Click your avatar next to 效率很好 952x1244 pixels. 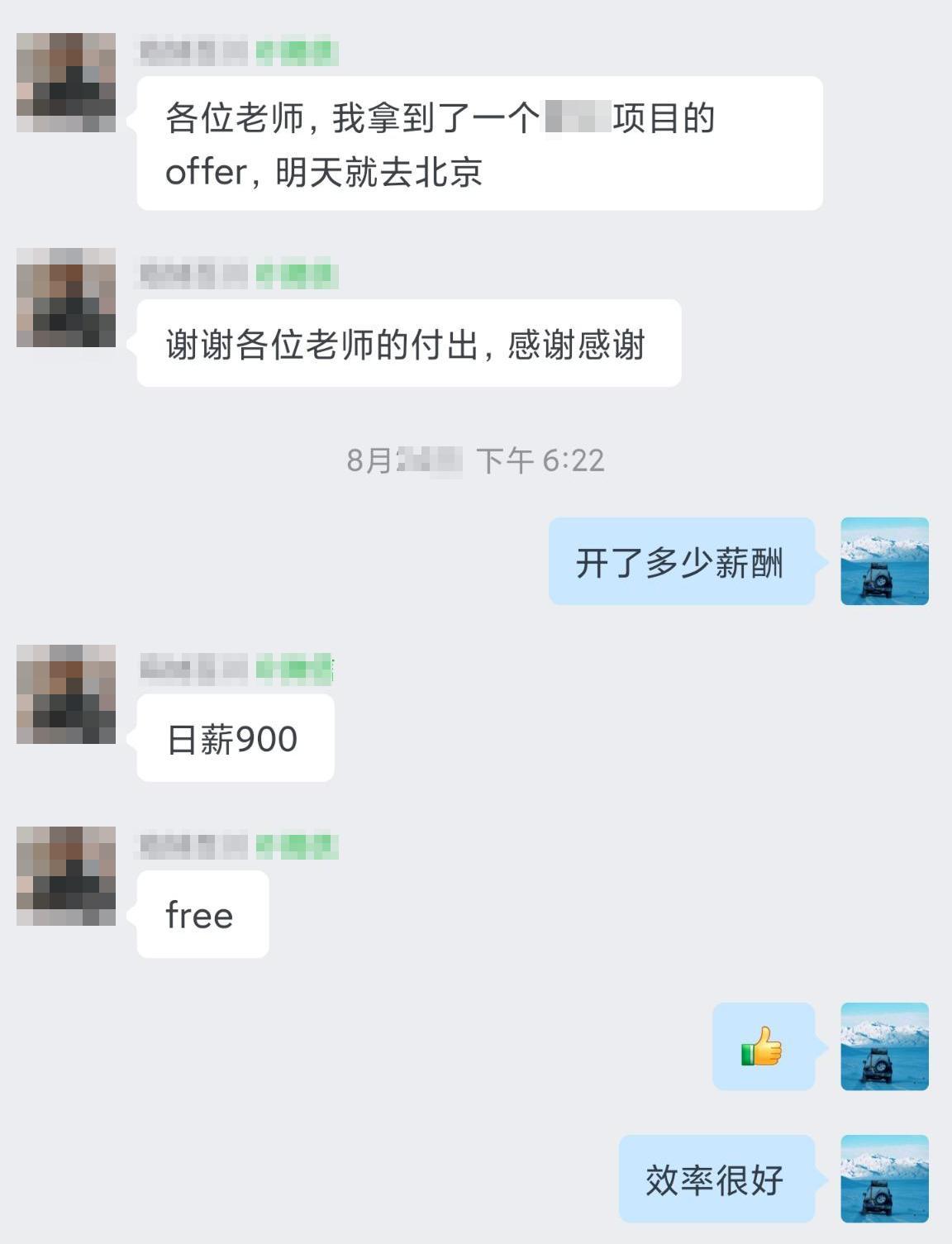(883, 1178)
